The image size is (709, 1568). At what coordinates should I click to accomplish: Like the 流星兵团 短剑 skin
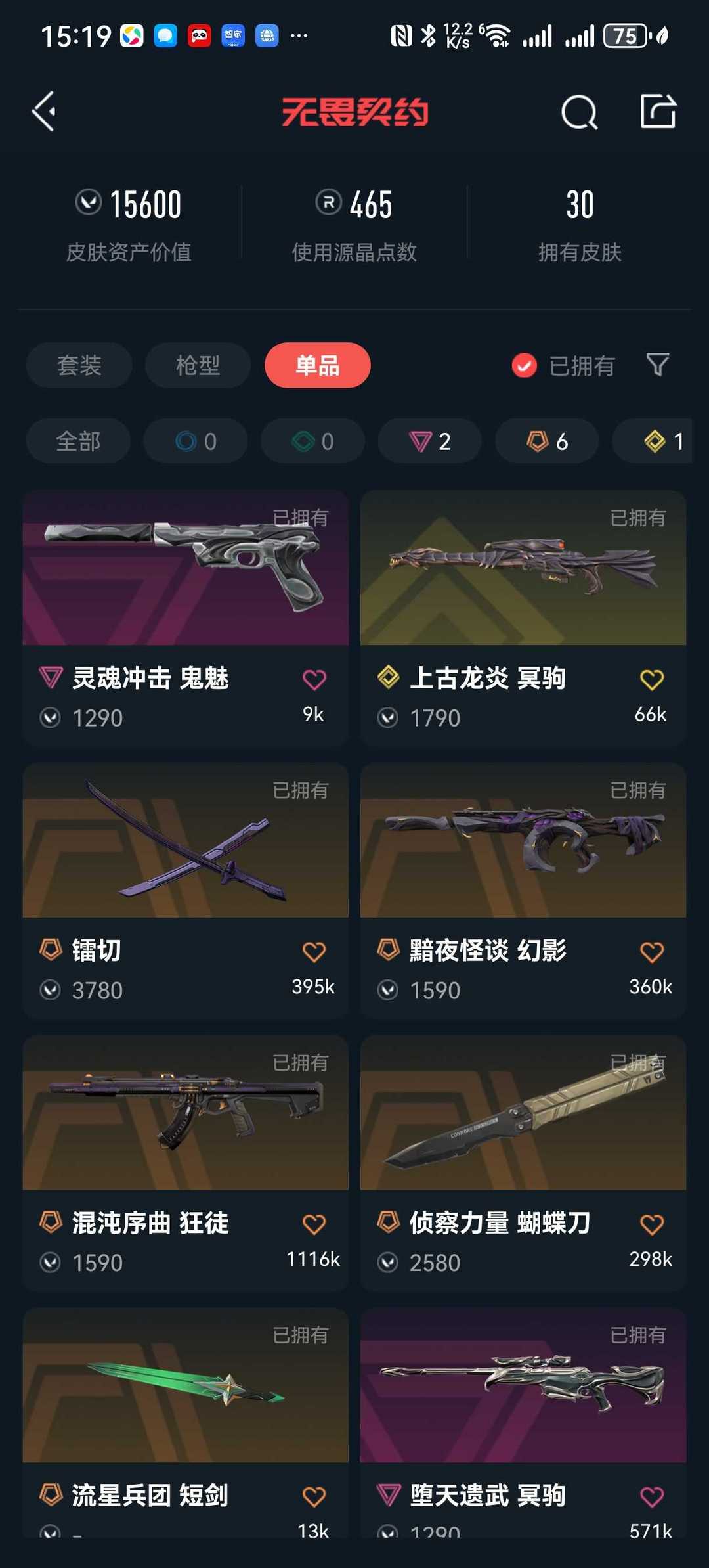click(x=314, y=1497)
